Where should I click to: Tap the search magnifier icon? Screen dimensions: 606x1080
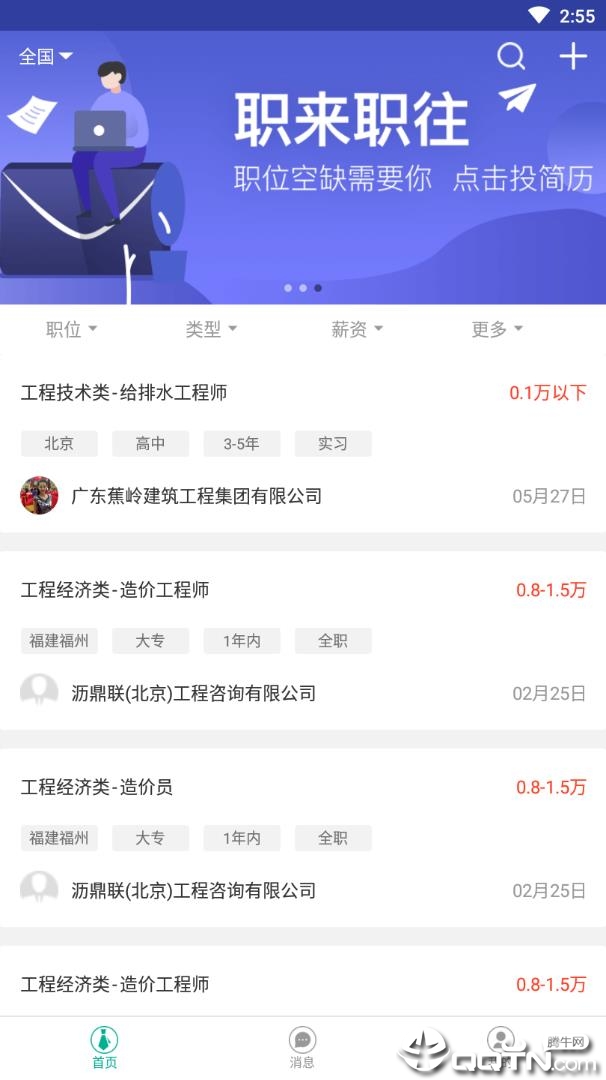click(511, 56)
